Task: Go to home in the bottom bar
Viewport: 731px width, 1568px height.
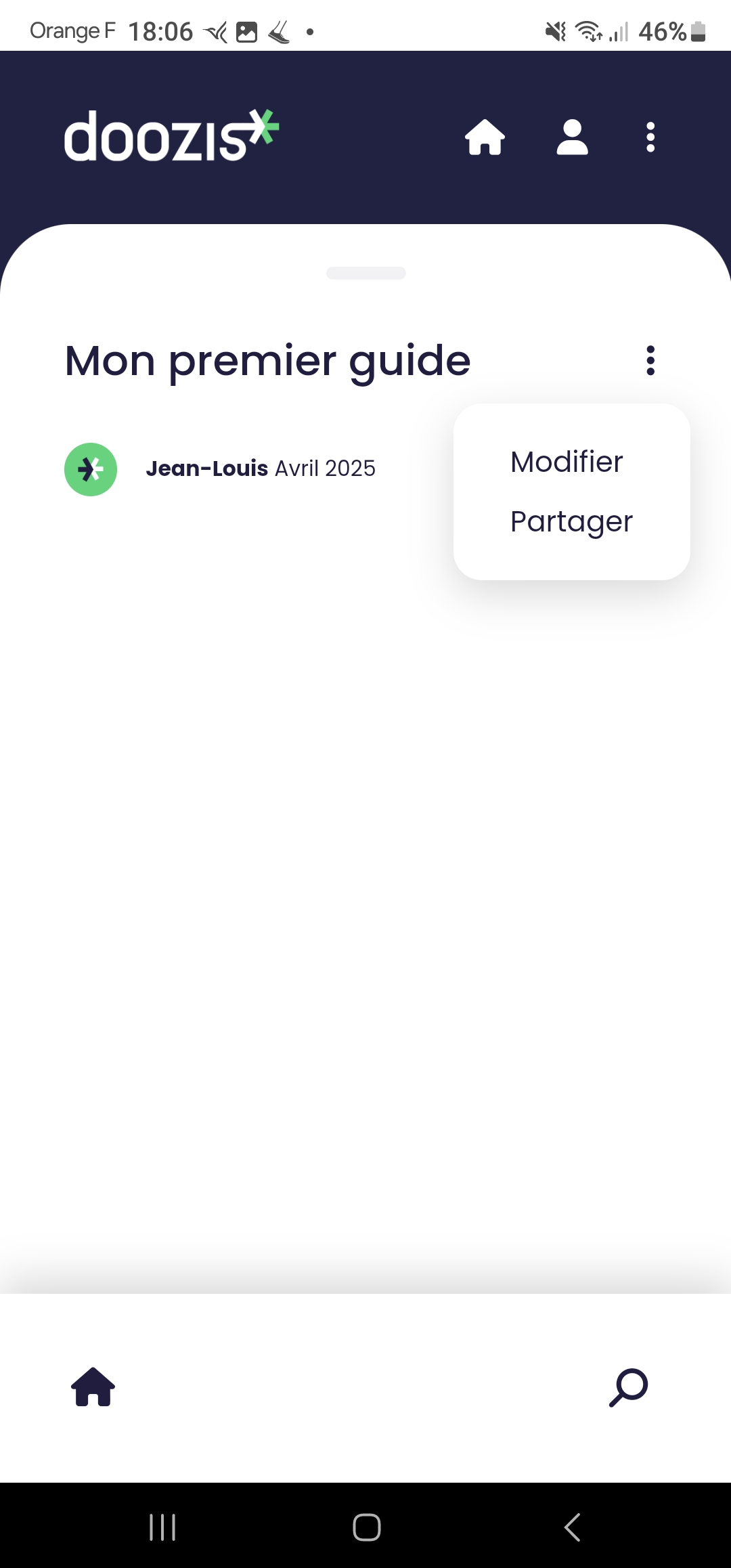Action: pos(93,1387)
